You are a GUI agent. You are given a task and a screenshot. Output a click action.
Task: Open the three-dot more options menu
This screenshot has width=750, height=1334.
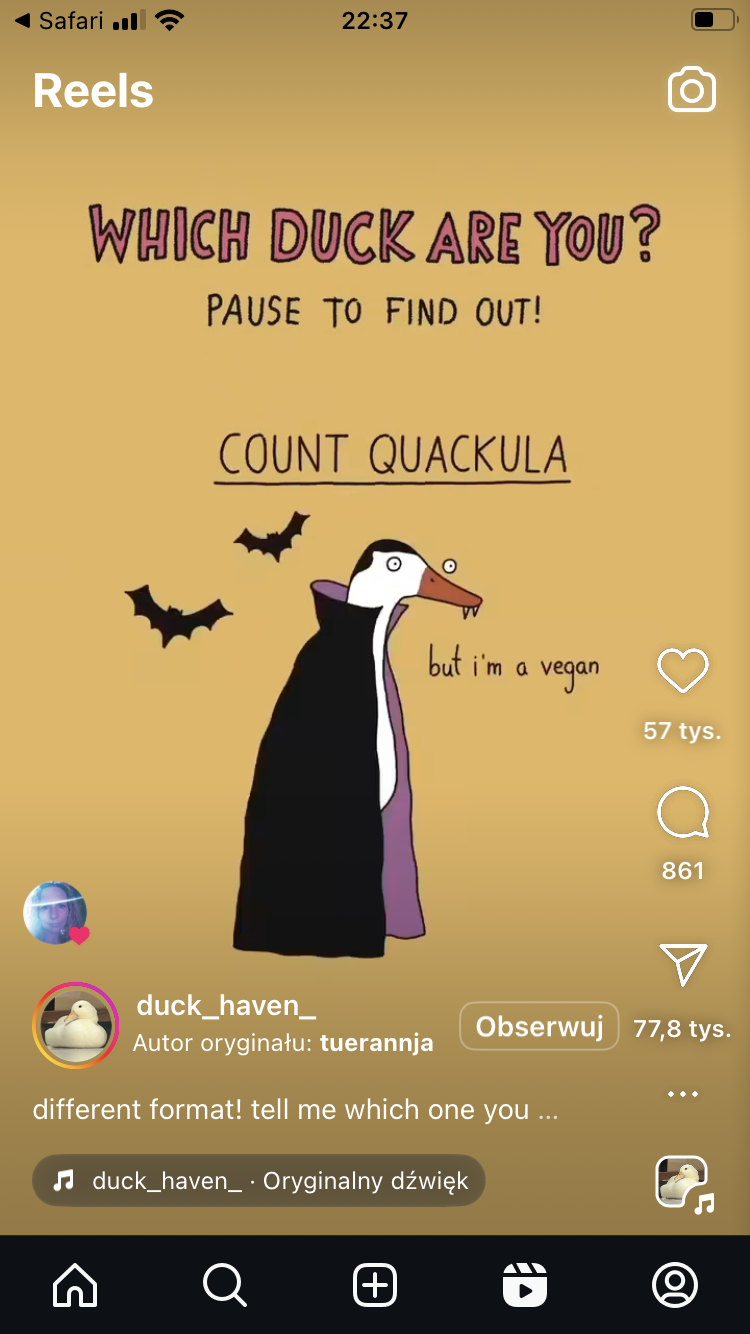683,1094
